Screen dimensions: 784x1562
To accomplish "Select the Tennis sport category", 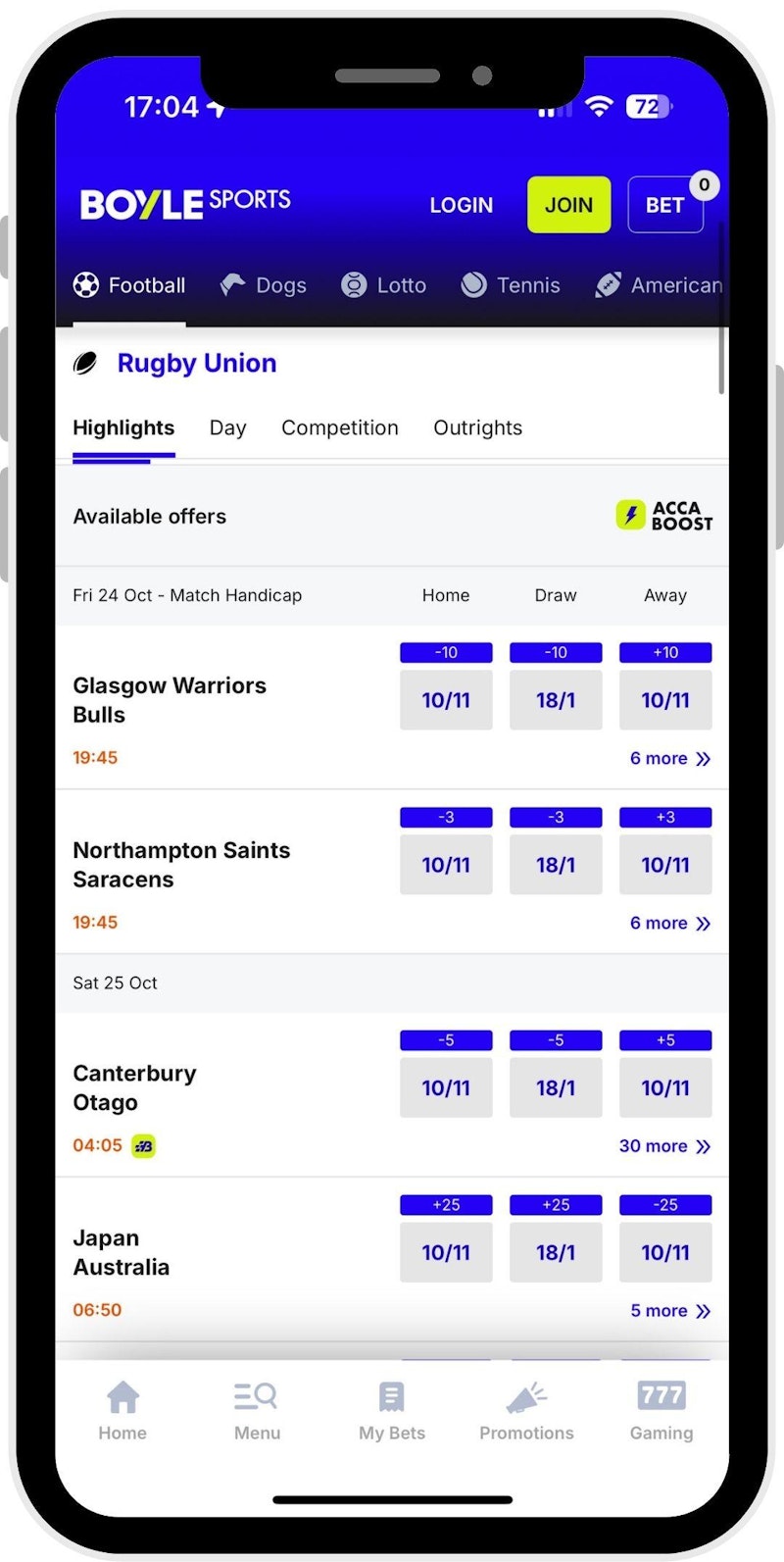I will [x=511, y=285].
